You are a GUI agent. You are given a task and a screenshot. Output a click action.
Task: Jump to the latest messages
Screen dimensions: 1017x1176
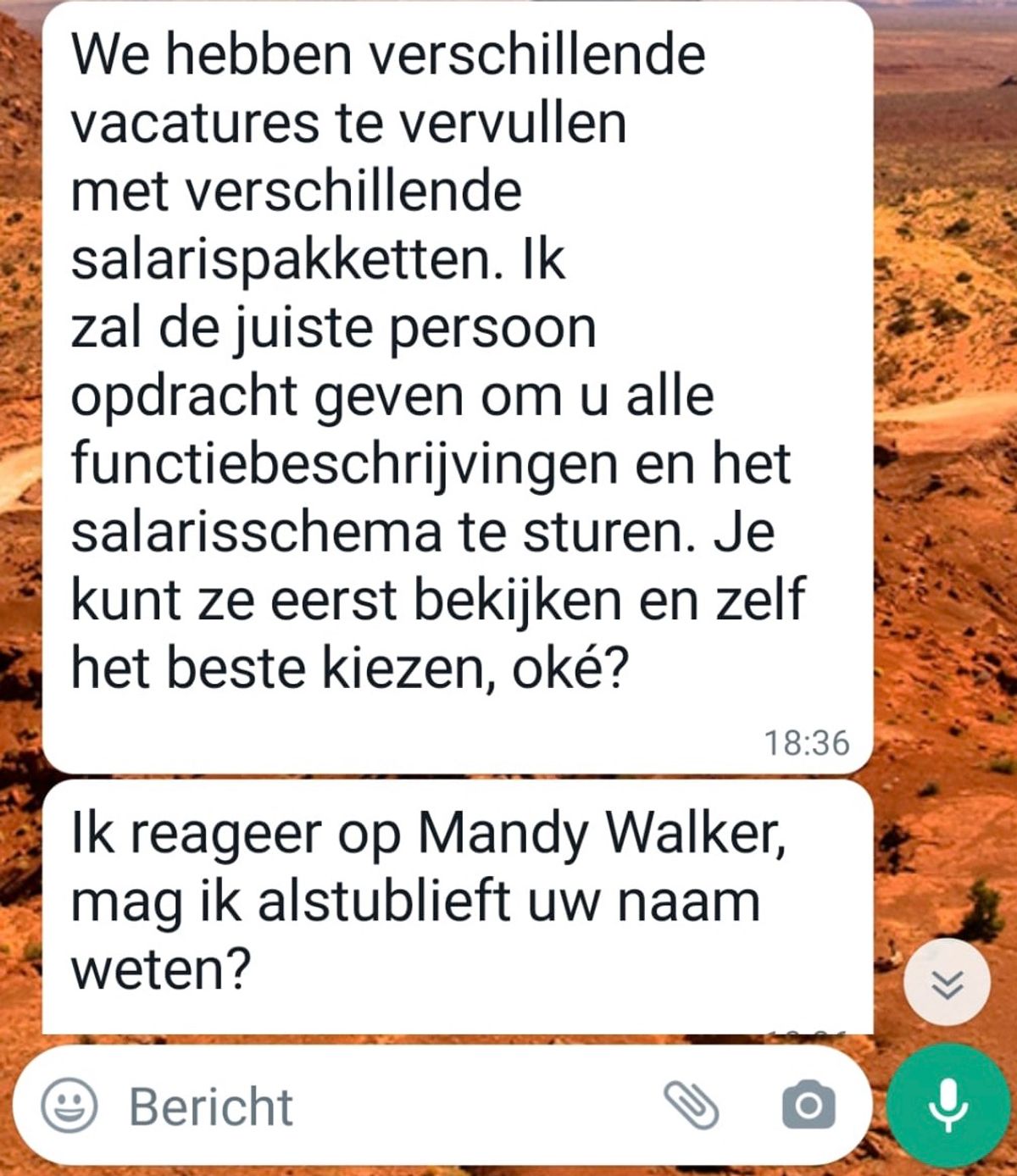(947, 985)
